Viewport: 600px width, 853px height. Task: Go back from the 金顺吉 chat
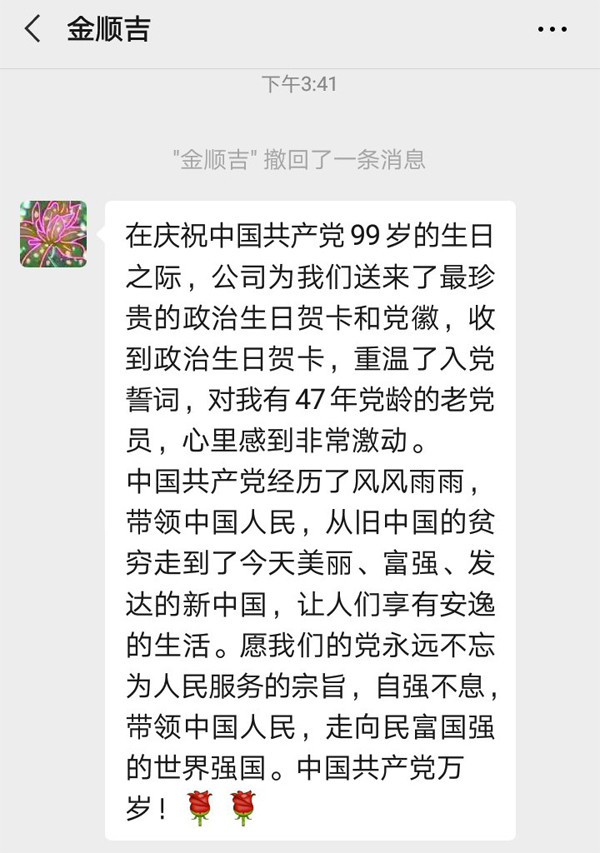click(x=33, y=29)
